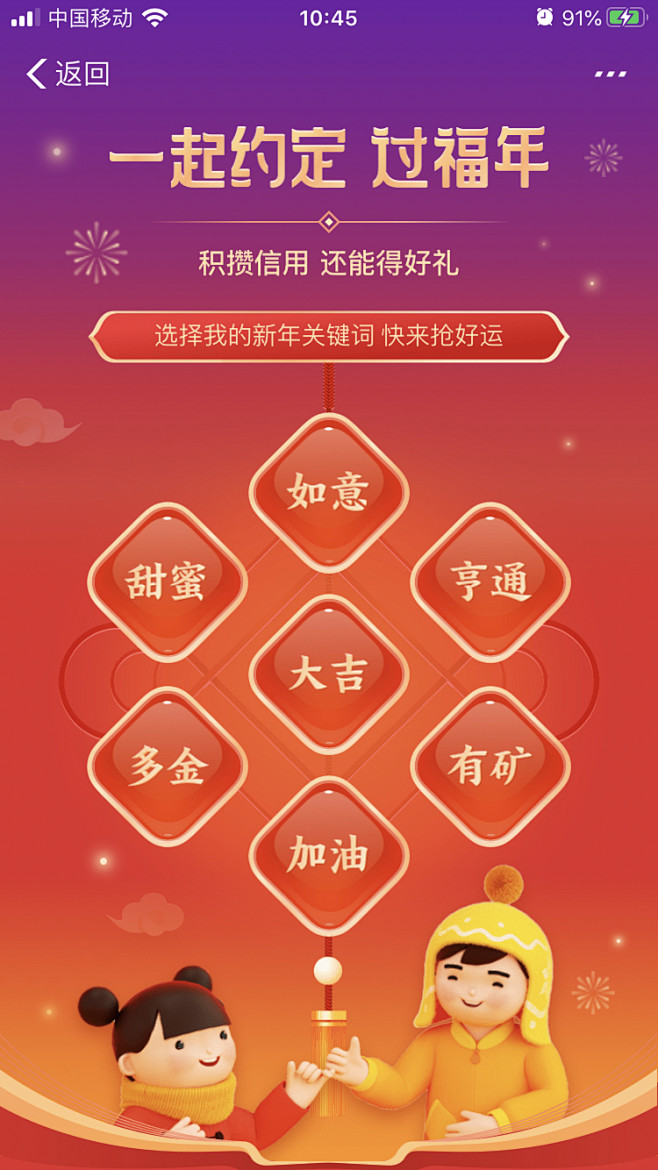658x1170 pixels.
Task: Go back using the 返回 button
Action: tap(68, 74)
